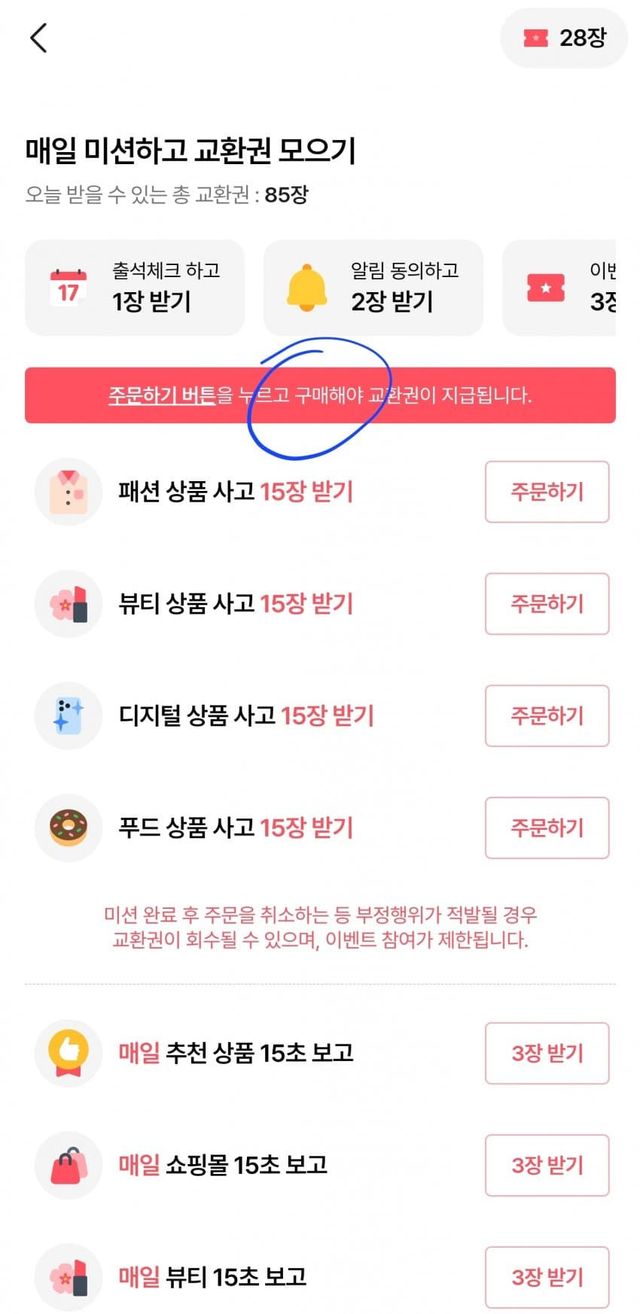Select 알림 동의하고 2장 받기 card
Screen dimensions: 640x1314
coord(373,287)
